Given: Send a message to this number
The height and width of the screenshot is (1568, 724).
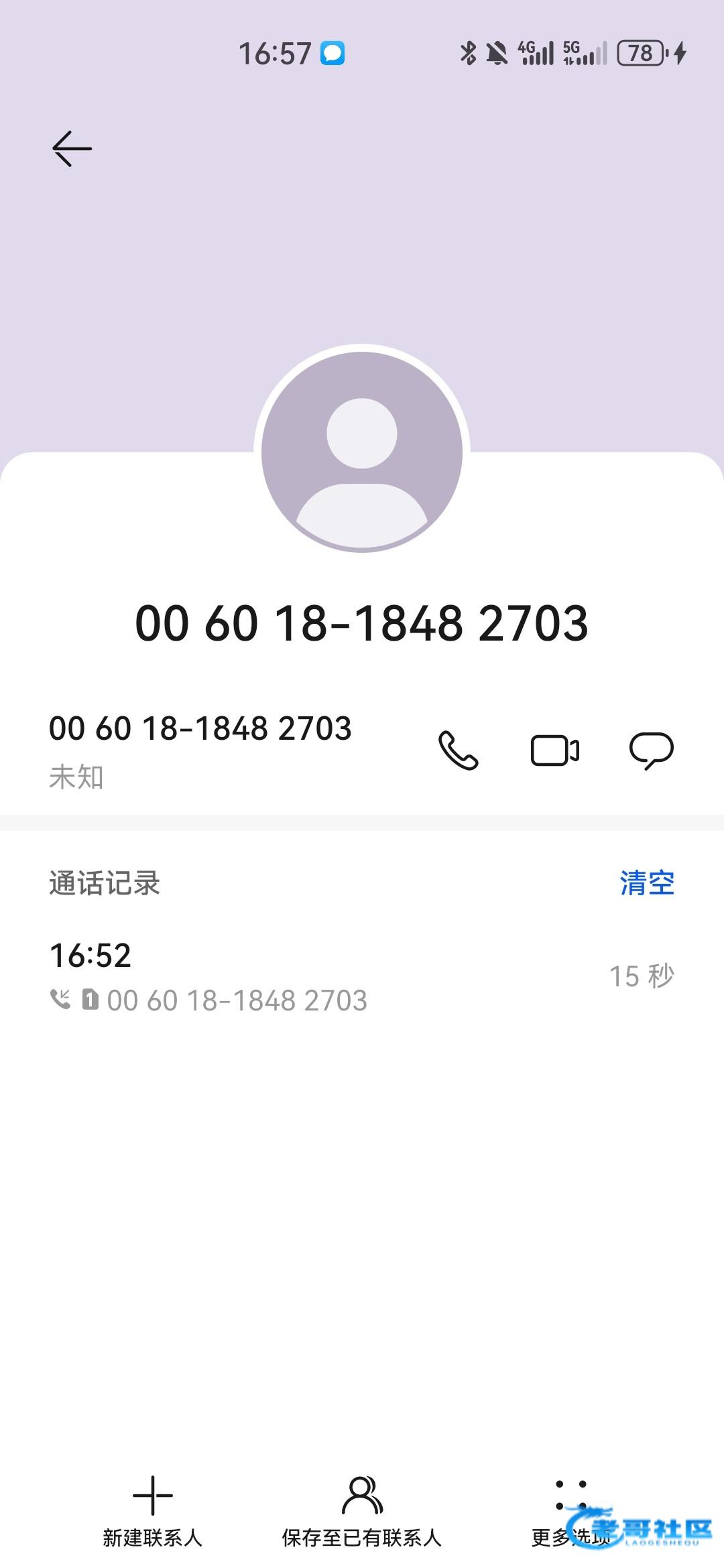Looking at the screenshot, I should pos(651,750).
